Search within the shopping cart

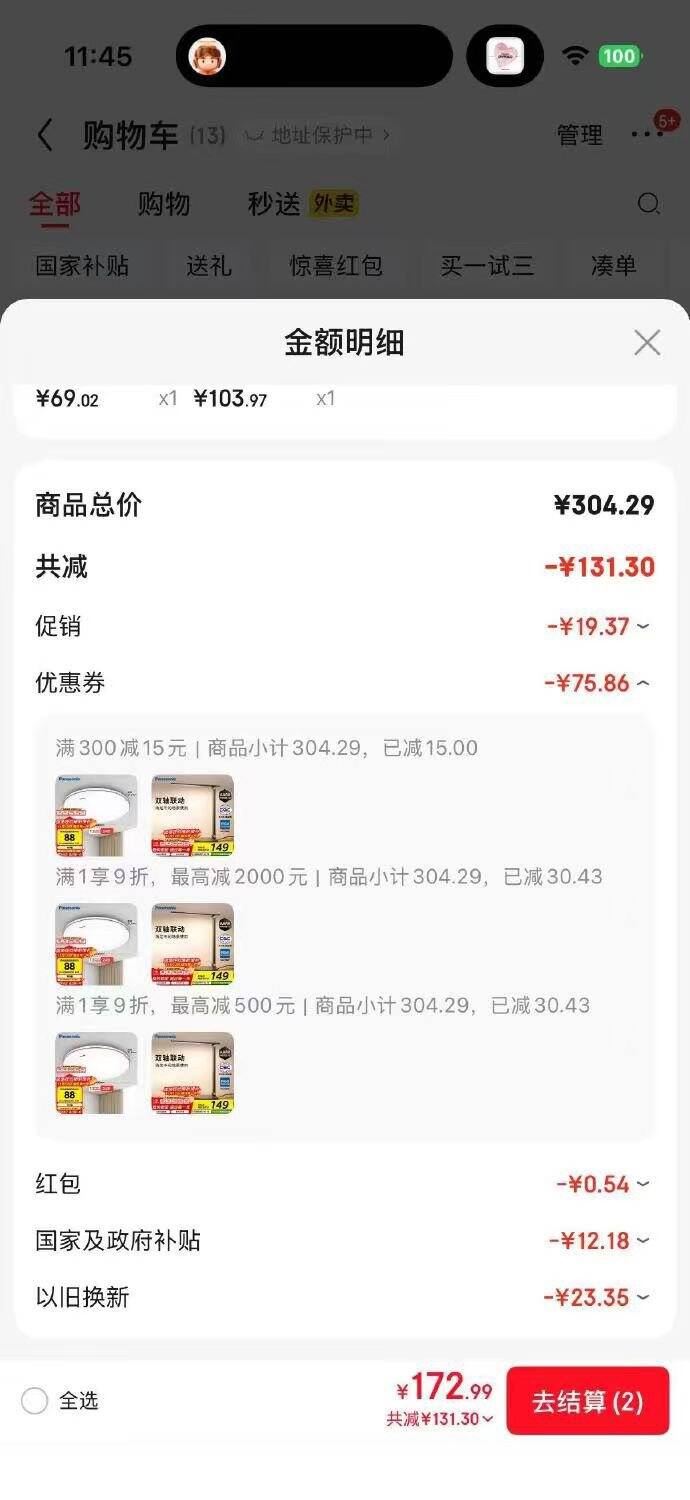(648, 204)
